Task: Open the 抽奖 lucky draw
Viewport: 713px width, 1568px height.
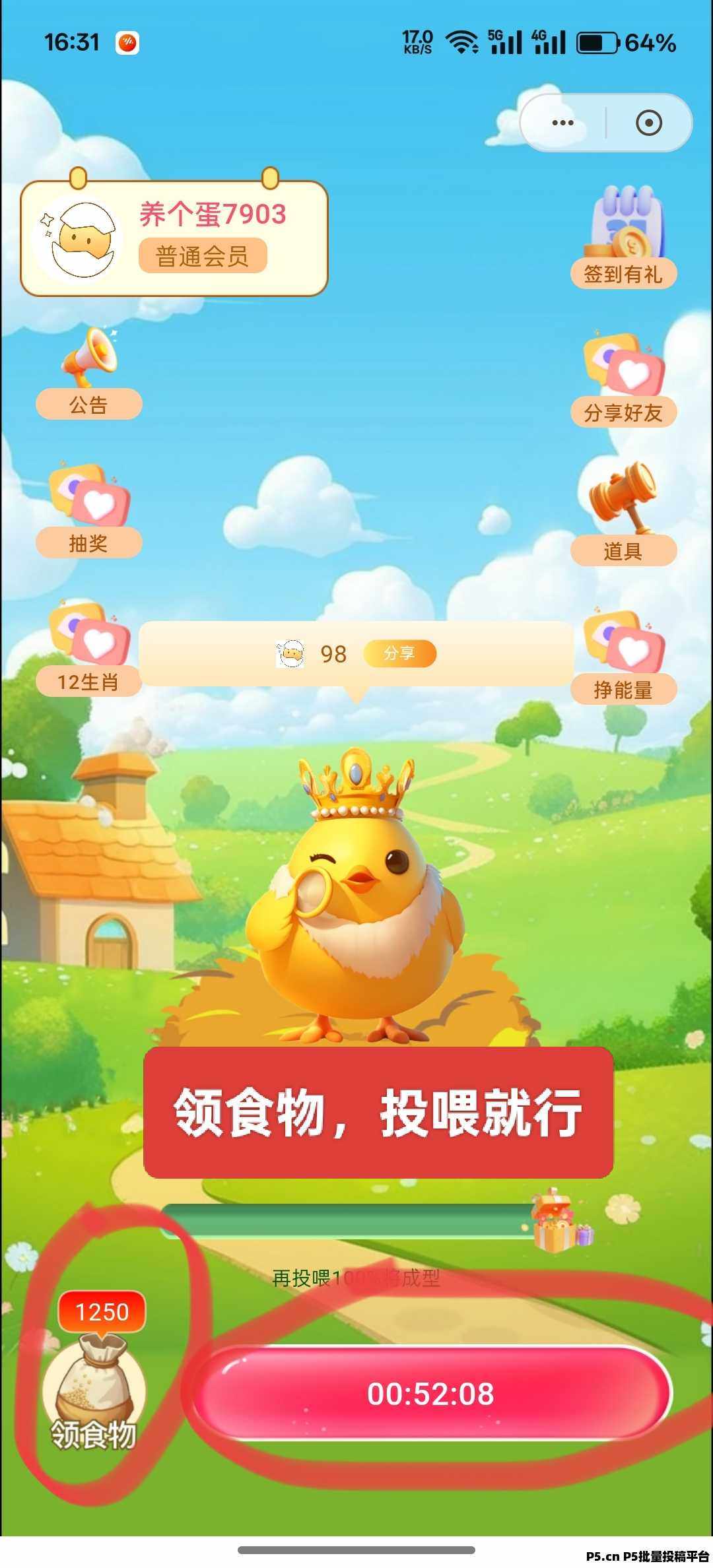Action: (x=88, y=513)
